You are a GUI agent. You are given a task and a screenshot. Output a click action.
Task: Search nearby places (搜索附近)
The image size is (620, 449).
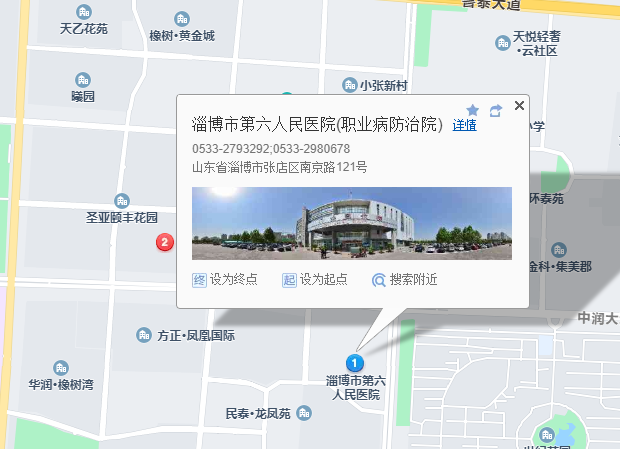tap(405, 280)
